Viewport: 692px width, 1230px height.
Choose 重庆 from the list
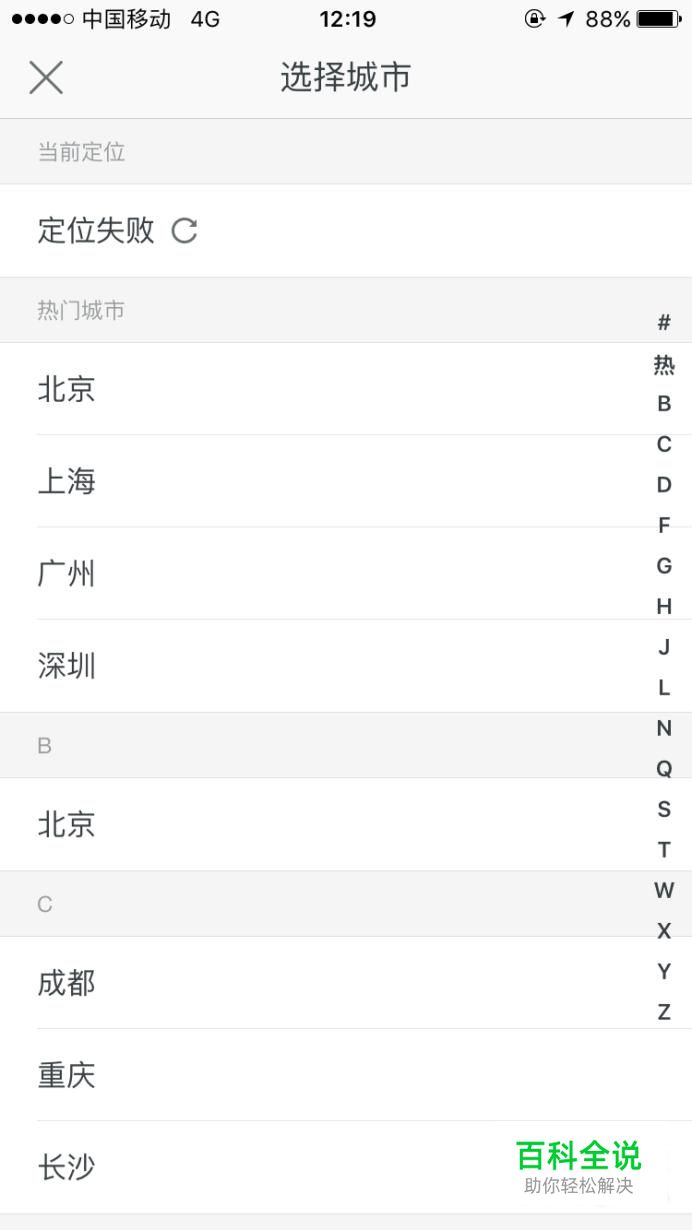(x=346, y=1075)
